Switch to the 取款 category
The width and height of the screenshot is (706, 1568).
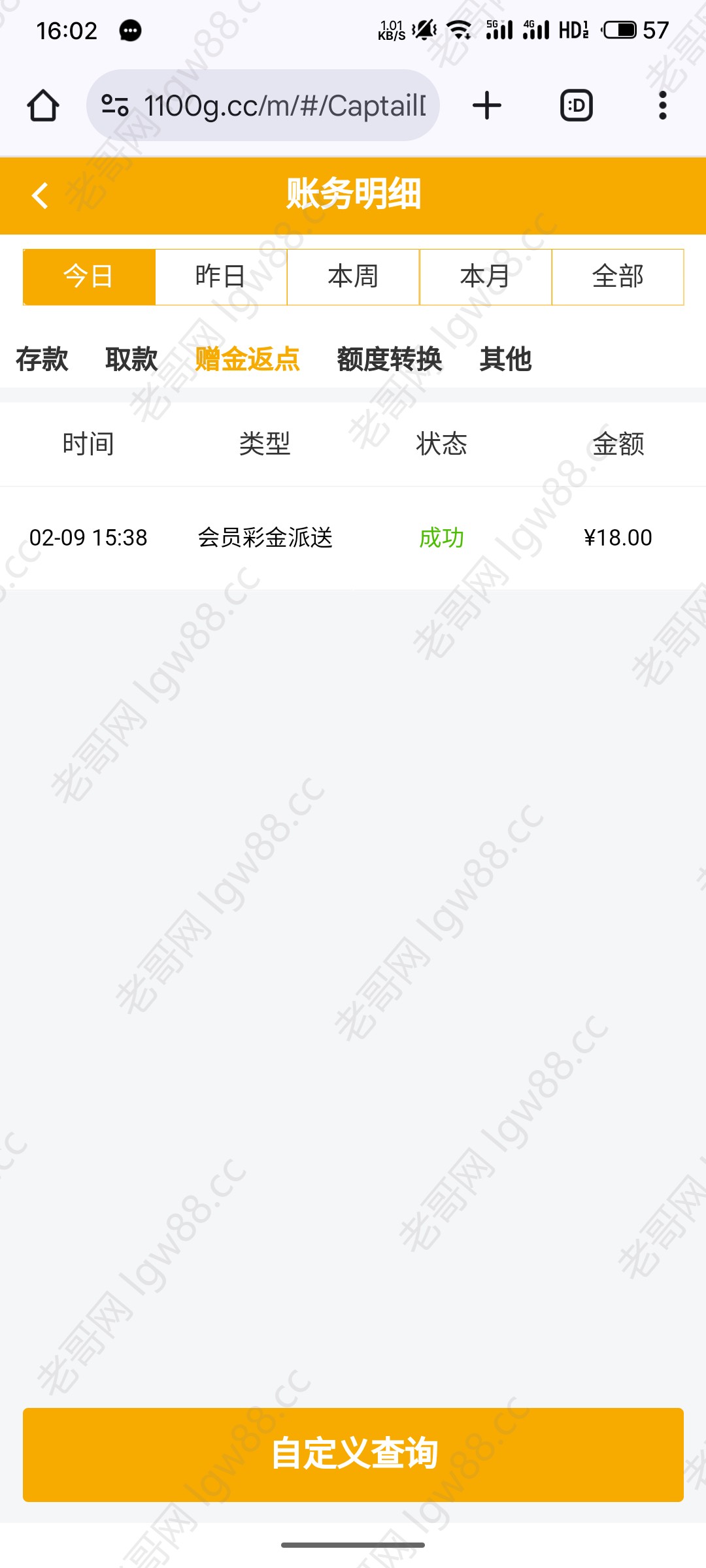click(131, 359)
